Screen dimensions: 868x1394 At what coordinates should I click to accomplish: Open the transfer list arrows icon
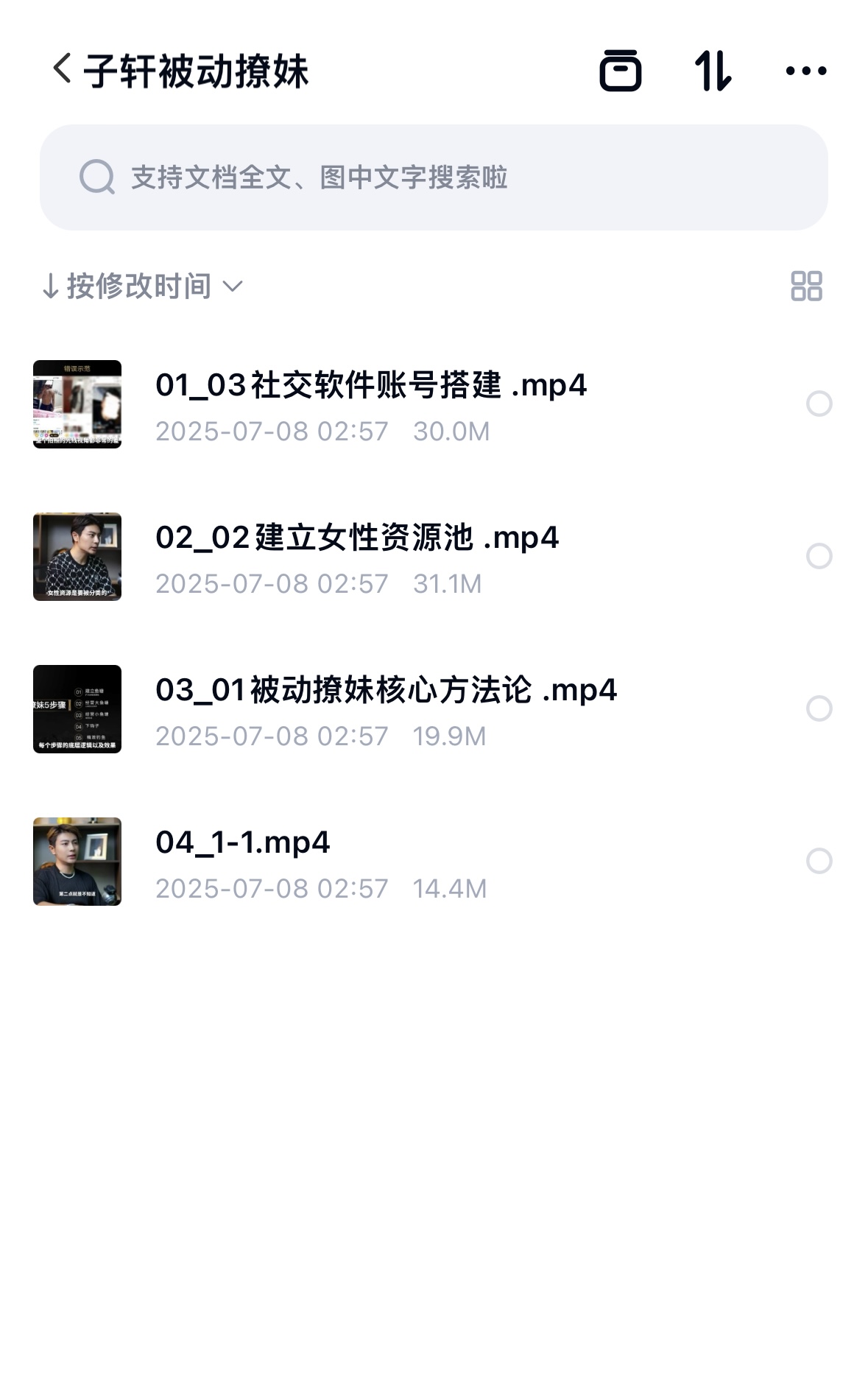click(713, 71)
